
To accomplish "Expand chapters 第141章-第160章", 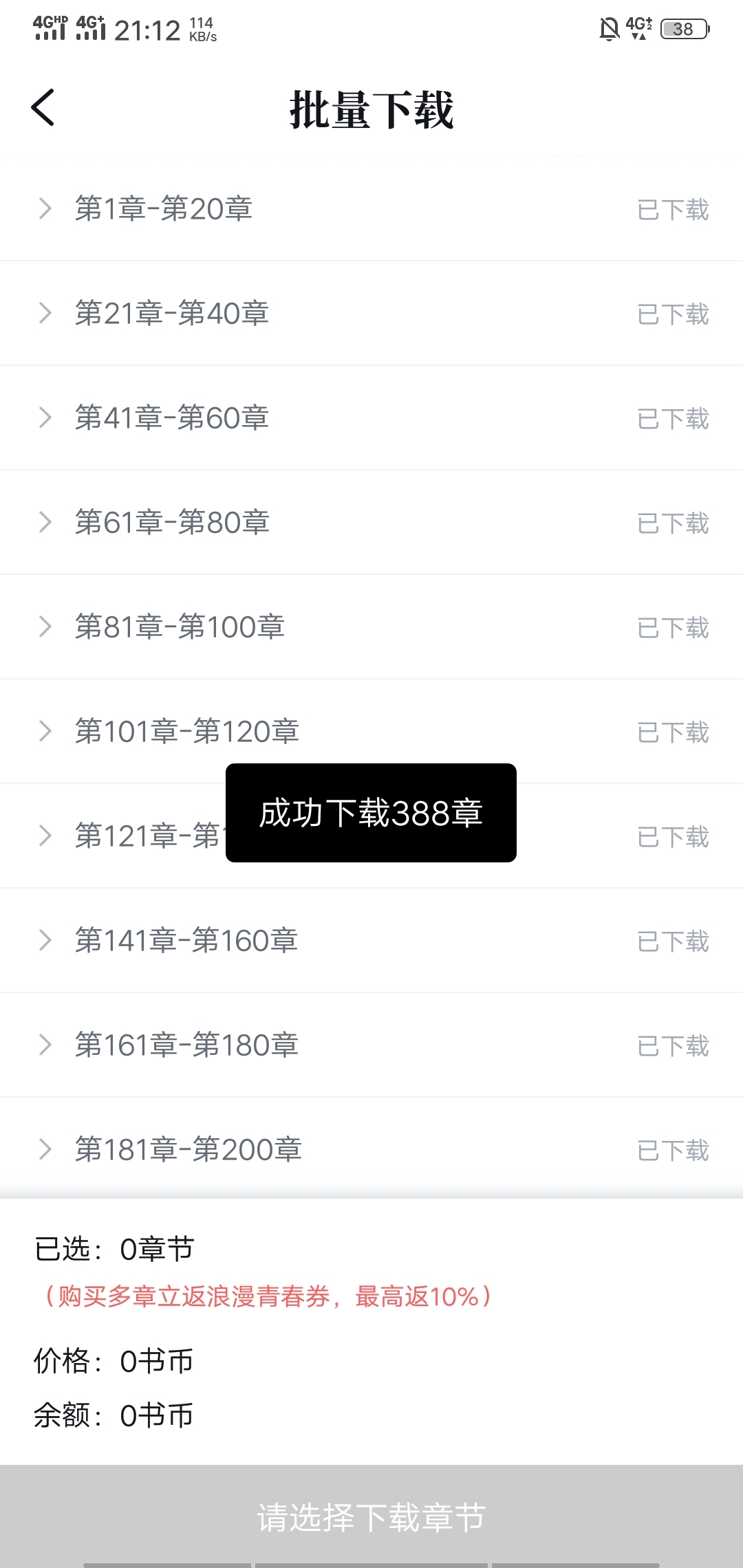I will 45,940.
